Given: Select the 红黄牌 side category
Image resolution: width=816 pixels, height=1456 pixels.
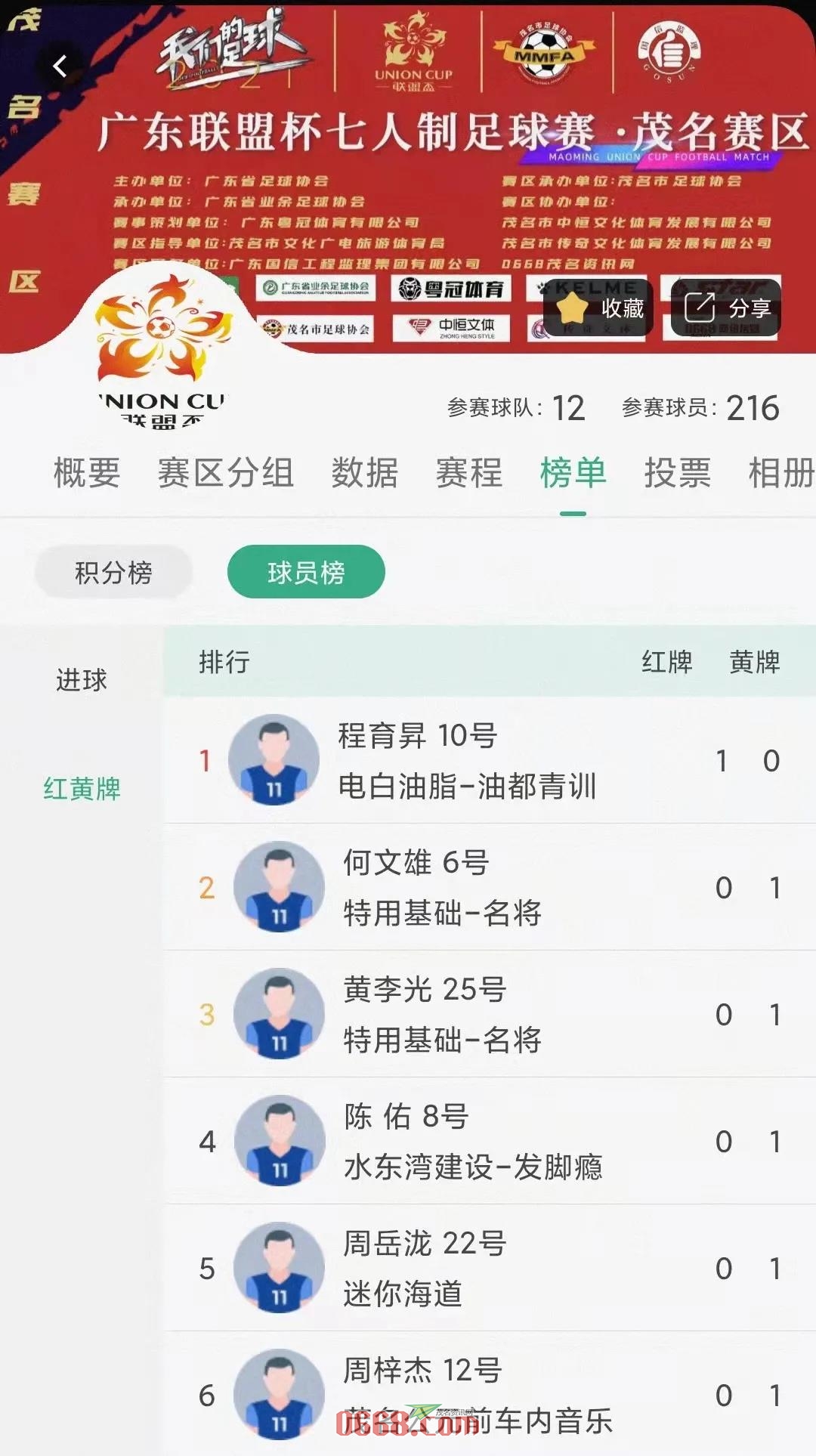Looking at the screenshot, I should 82,789.
